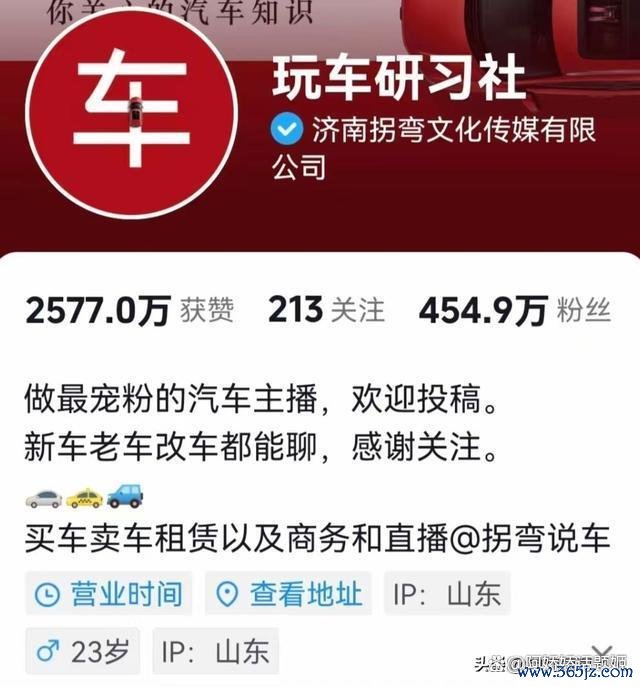Screen dimensions: 640x687
Task: Open the 2577.0万 获赞 likes details
Action: (x=128, y=311)
